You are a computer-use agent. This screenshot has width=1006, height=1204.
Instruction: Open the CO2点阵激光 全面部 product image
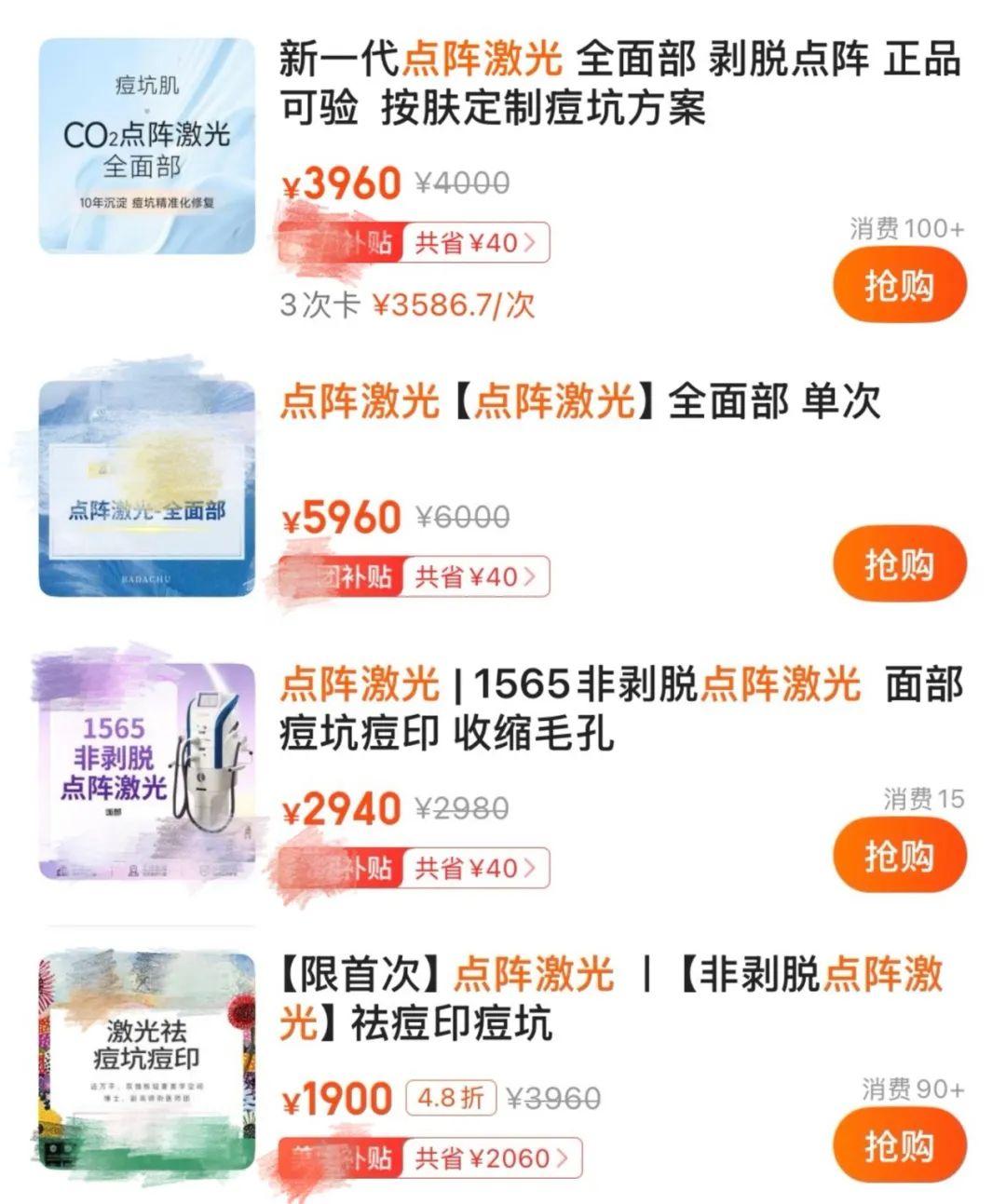147,146
